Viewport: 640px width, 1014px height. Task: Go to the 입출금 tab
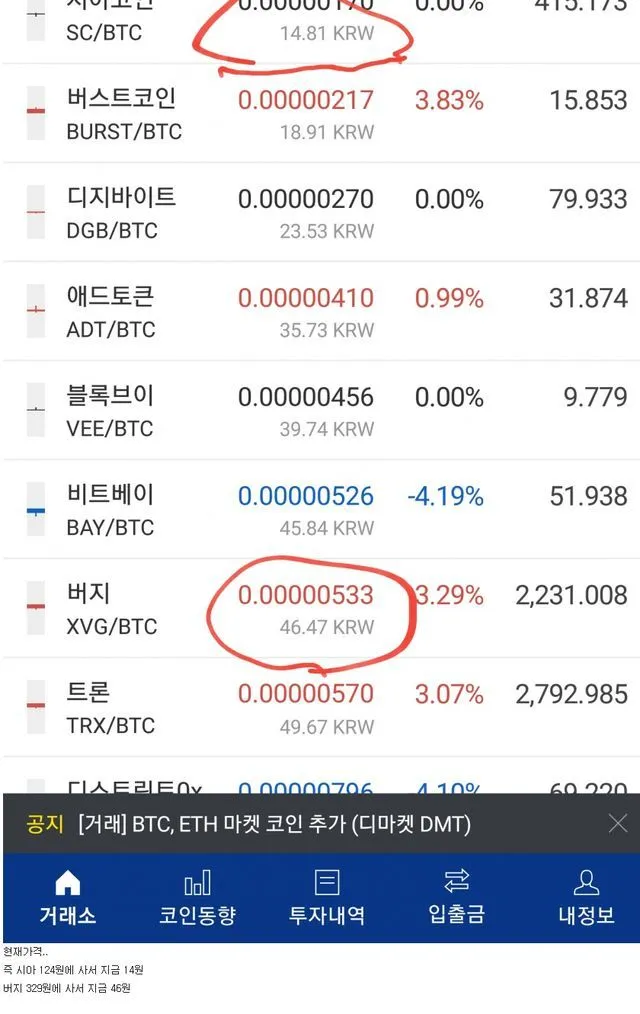click(456, 897)
